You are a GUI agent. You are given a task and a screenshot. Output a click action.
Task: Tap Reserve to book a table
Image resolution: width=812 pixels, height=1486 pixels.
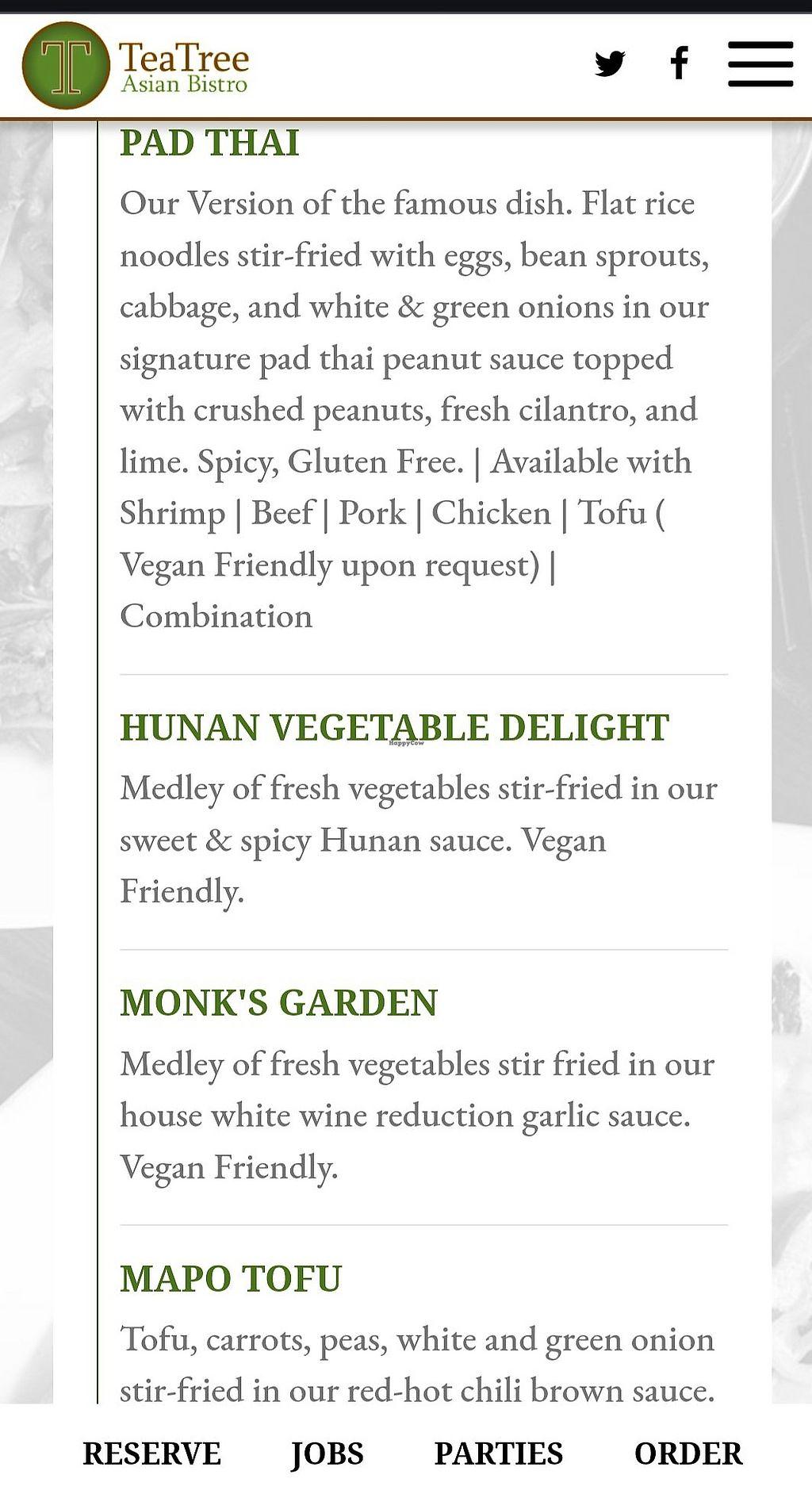pos(151,1453)
